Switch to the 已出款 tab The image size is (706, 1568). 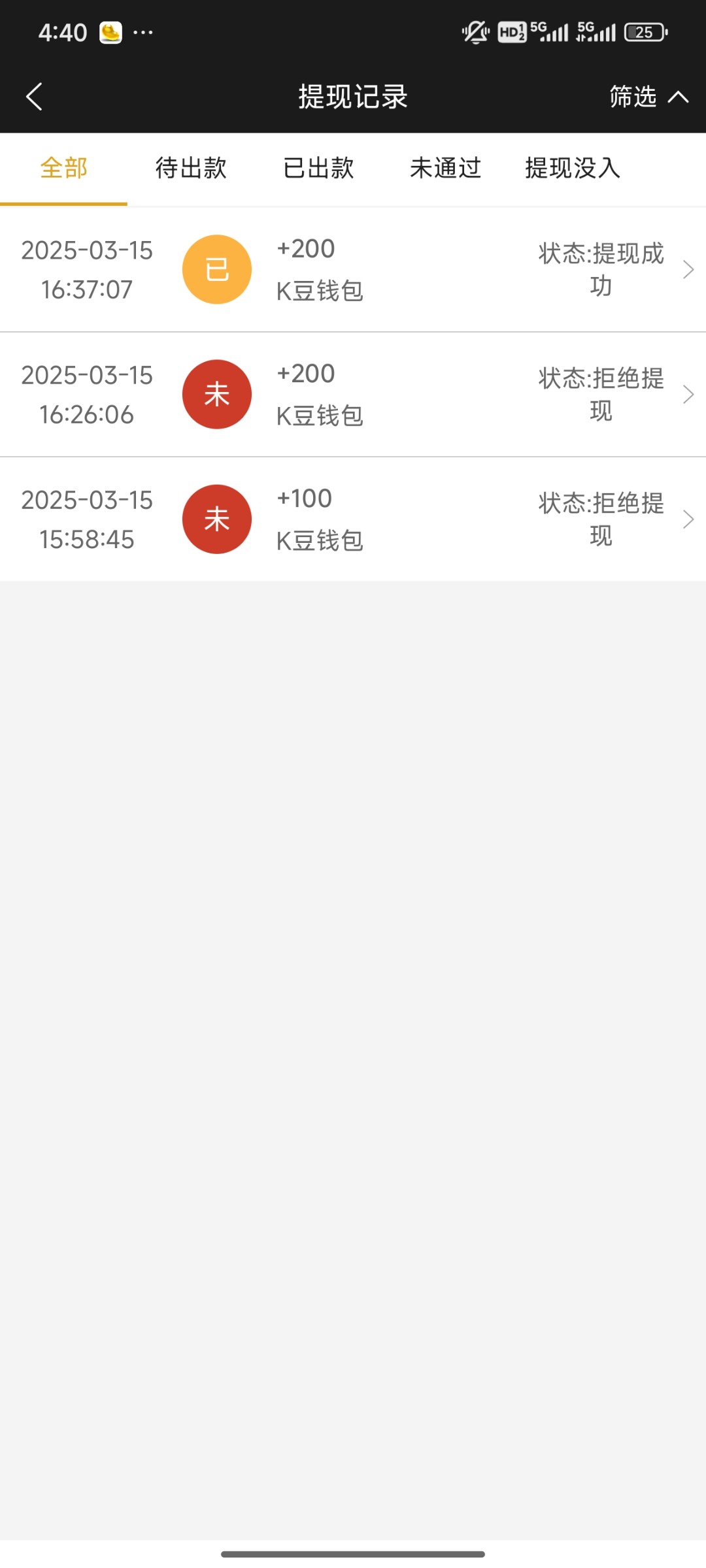coord(318,169)
